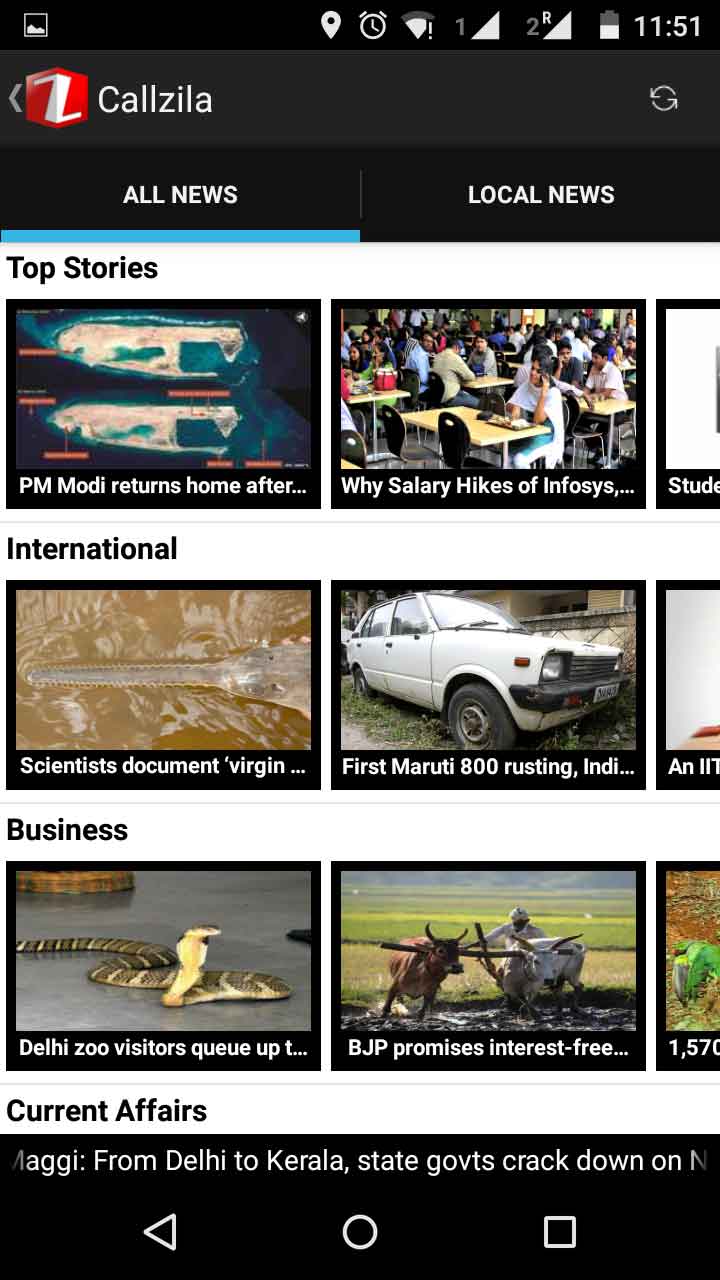Open 'BJP promises interest-free' article
The image size is (720, 1280).
[x=488, y=965]
